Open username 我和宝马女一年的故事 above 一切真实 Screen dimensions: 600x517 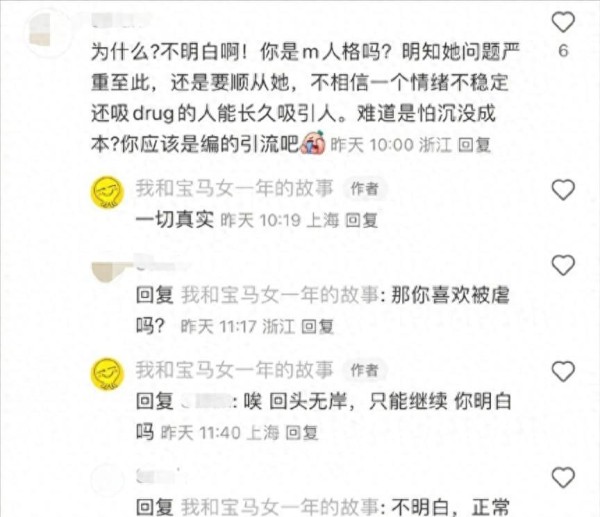pos(234,189)
